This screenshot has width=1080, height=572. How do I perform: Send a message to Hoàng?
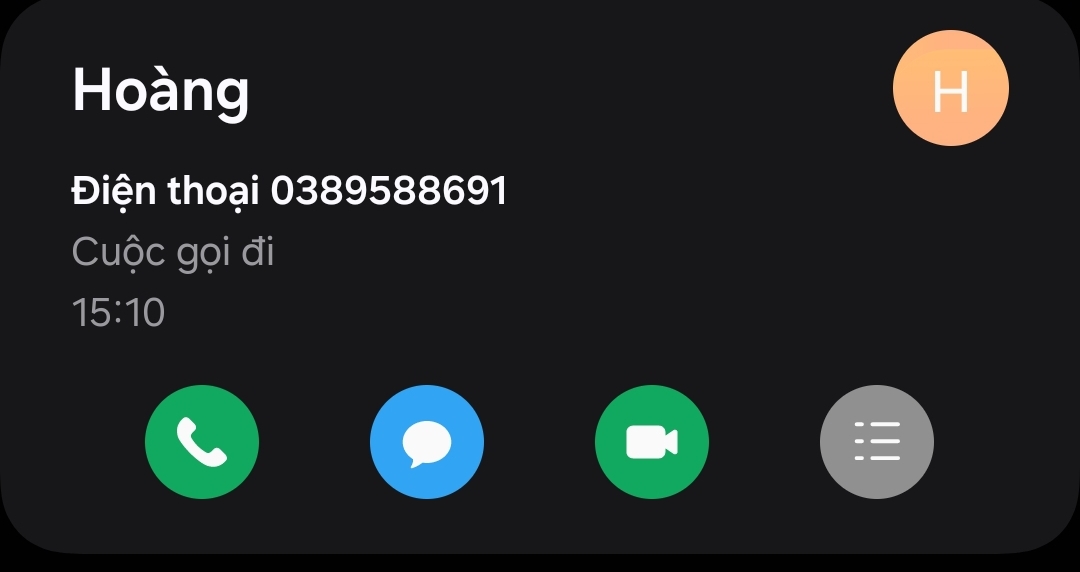click(427, 441)
